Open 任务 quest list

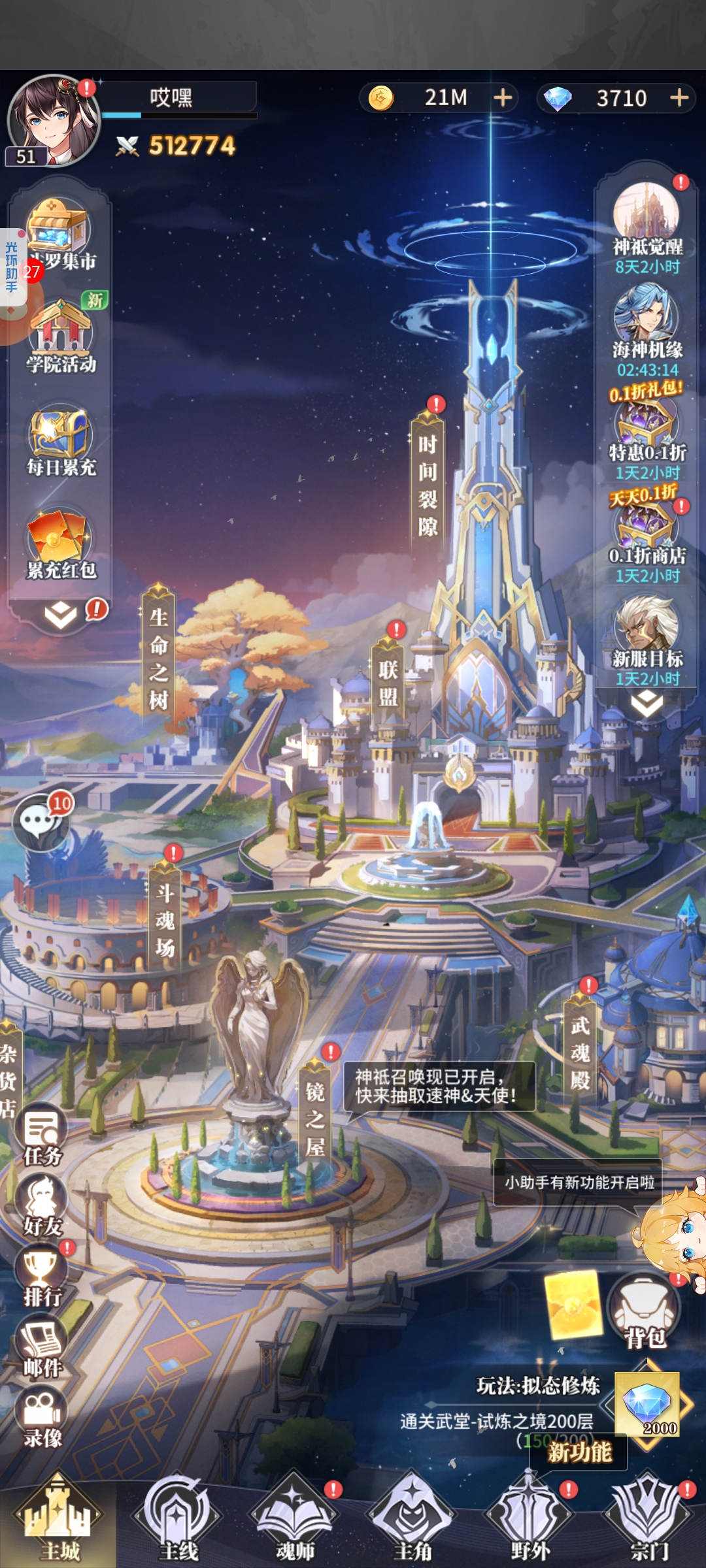42,1137
